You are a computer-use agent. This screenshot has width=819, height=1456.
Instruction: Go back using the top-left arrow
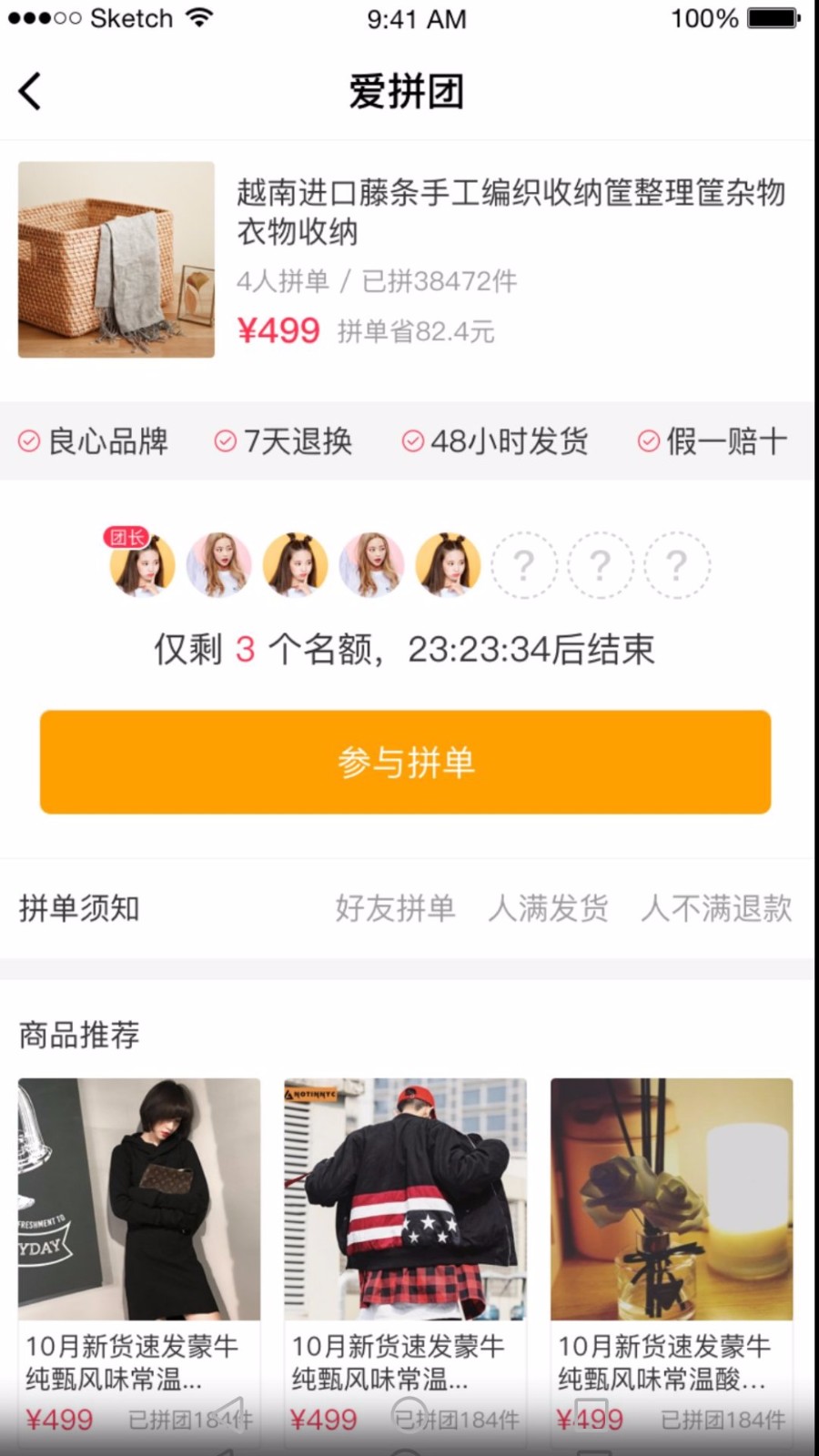point(30,91)
